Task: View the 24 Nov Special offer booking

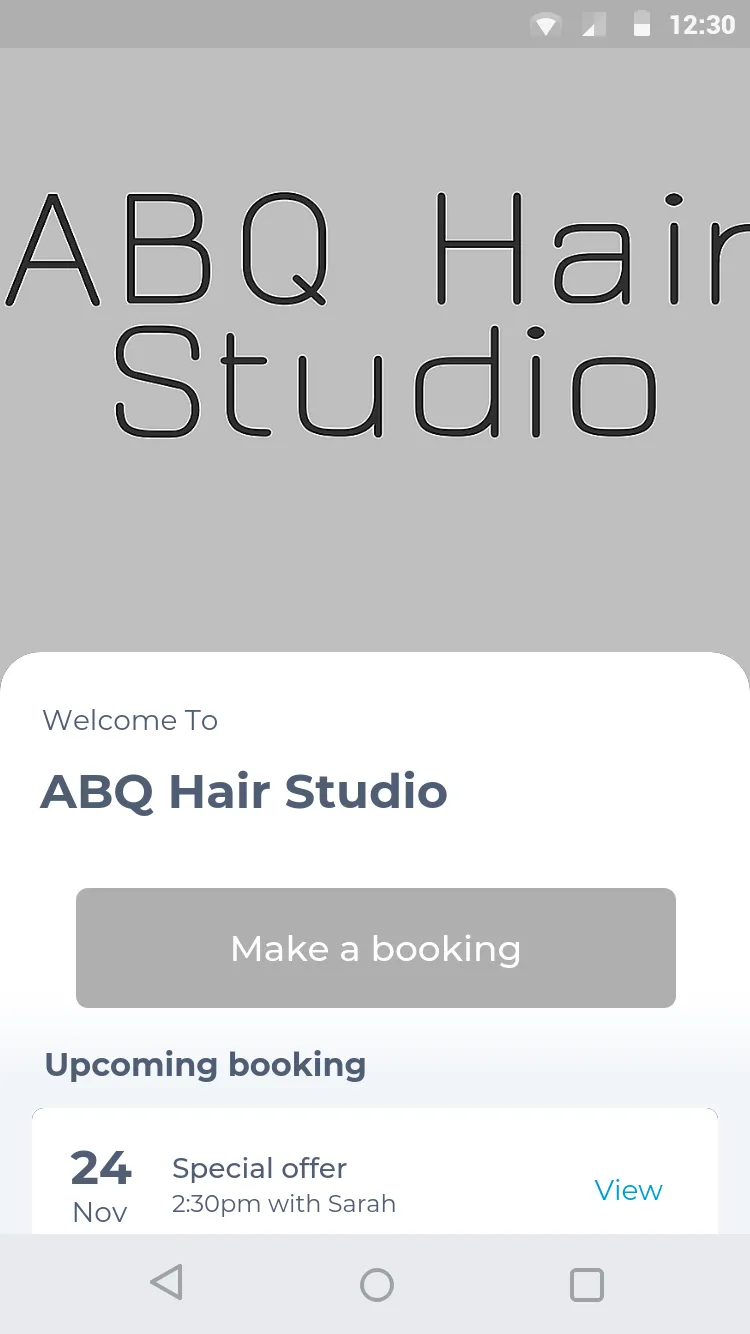Action: [628, 1190]
